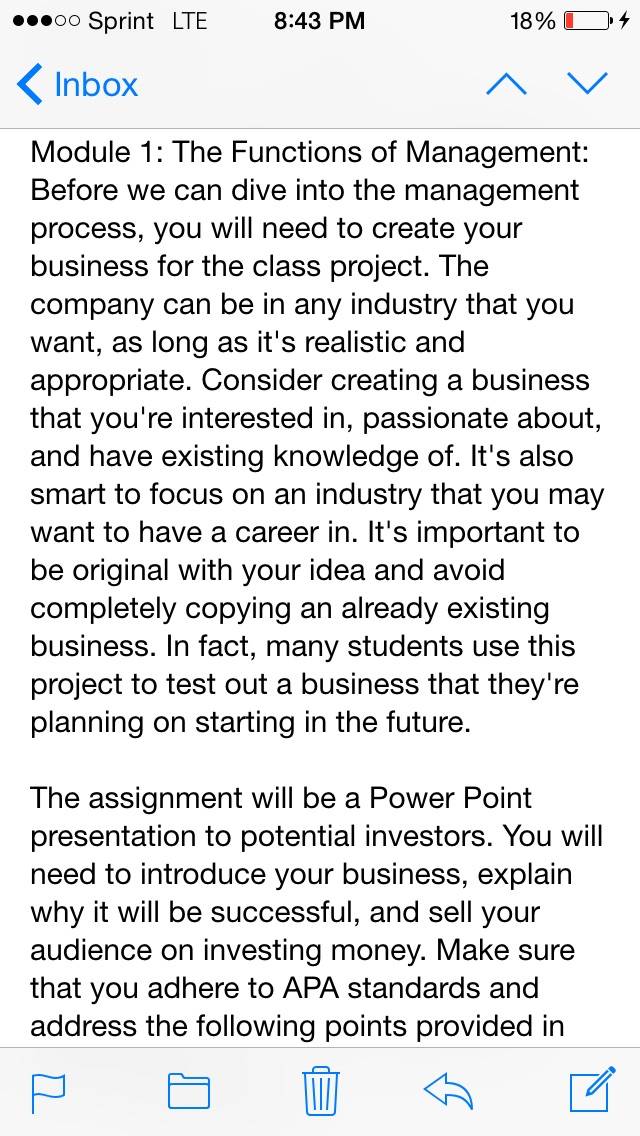Screen dimensions: 640x1136
Task: Reply to this email
Action: pyautogui.click(x=448, y=1090)
